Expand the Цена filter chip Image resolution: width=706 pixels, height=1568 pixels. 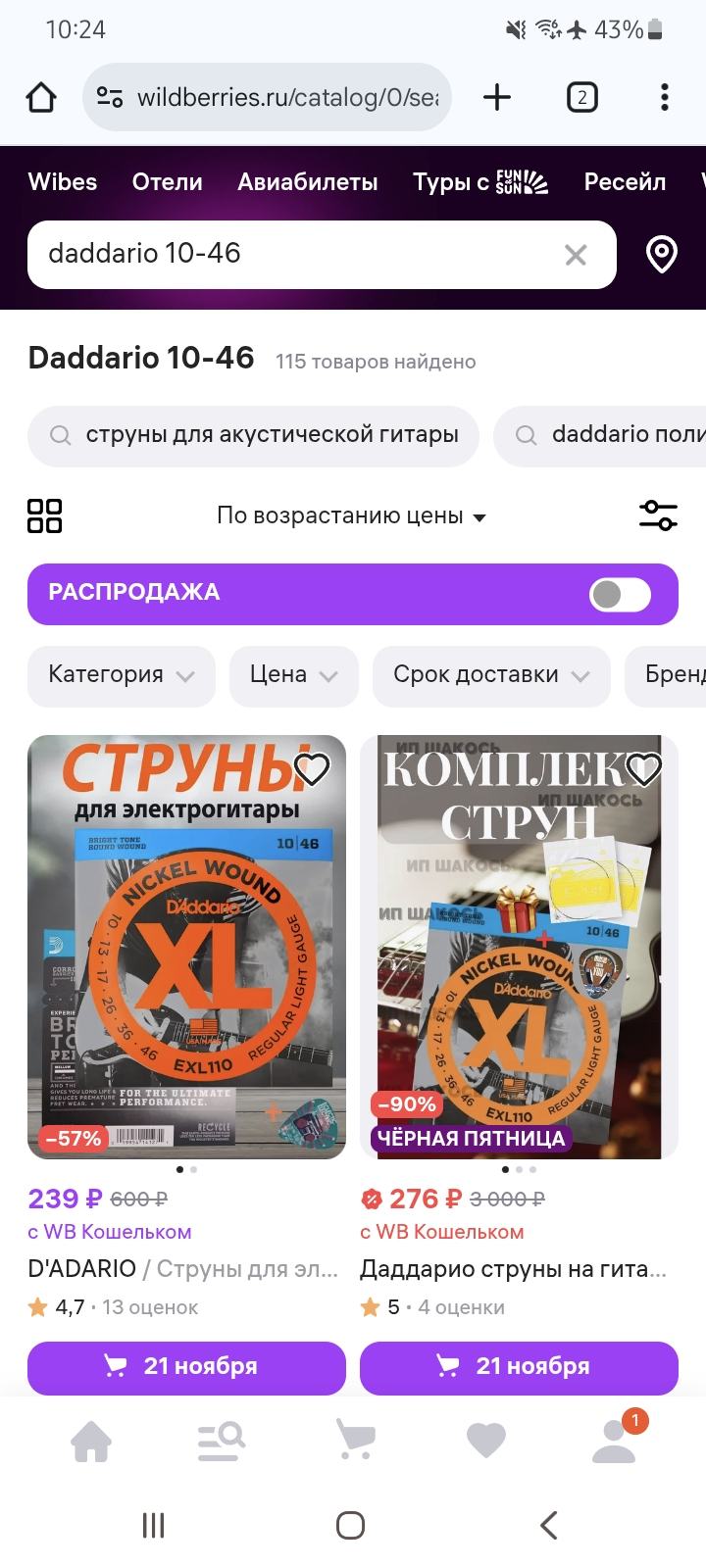pyautogui.click(x=293, y=675)
